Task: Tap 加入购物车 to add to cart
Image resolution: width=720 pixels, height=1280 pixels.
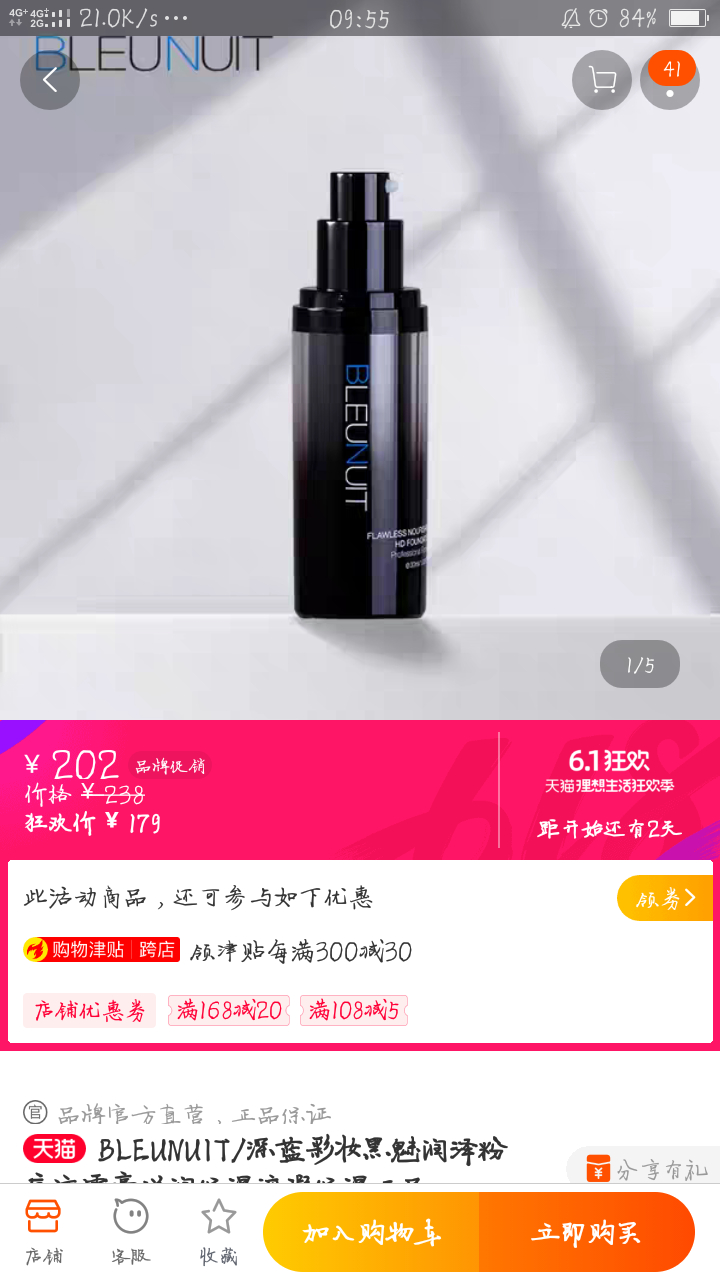Action: tap(371, 1232)
